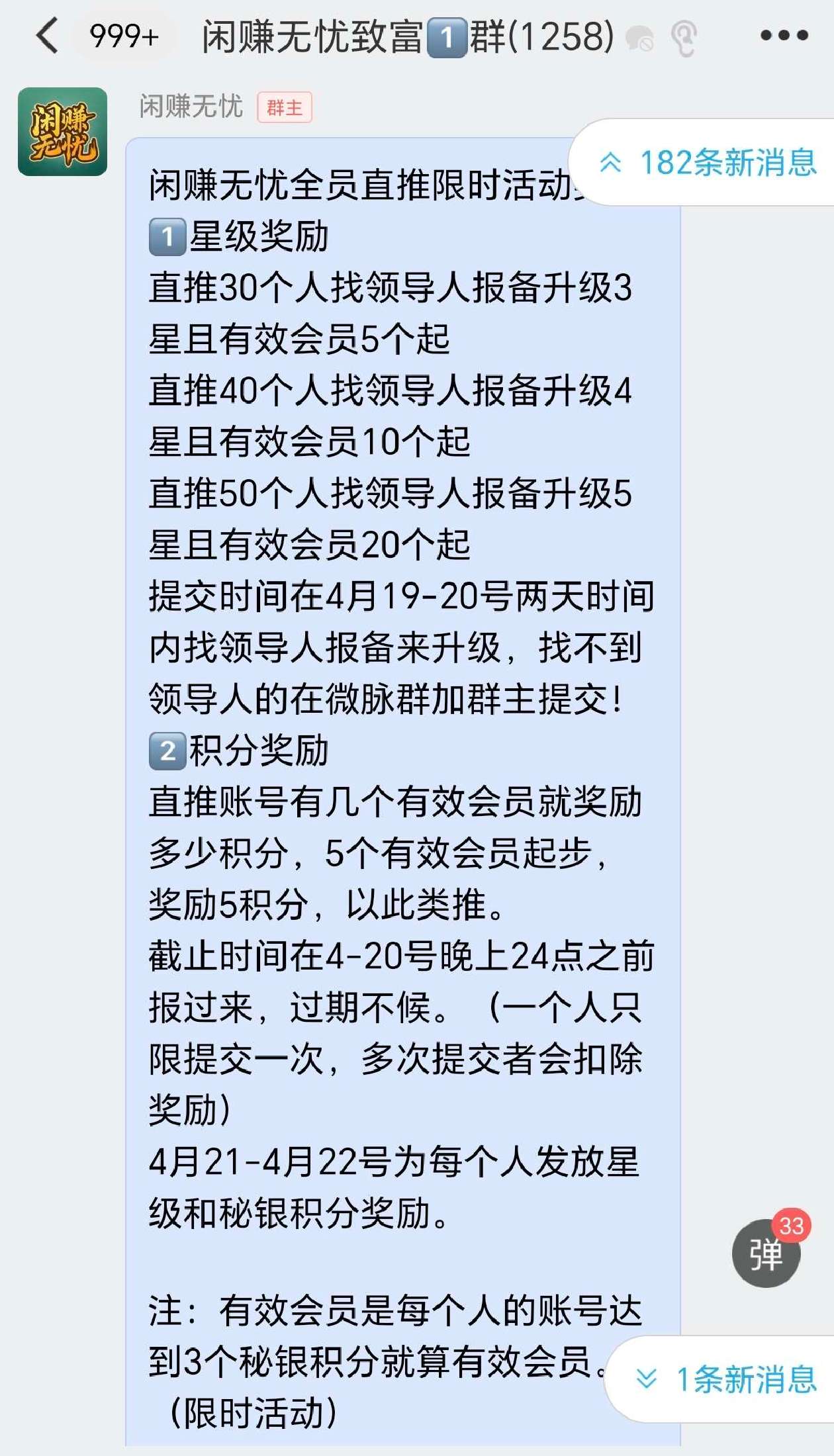Open 闲赚无忧 group owner's avatar
Screen dimensions: 834x1456
point(62,132)
